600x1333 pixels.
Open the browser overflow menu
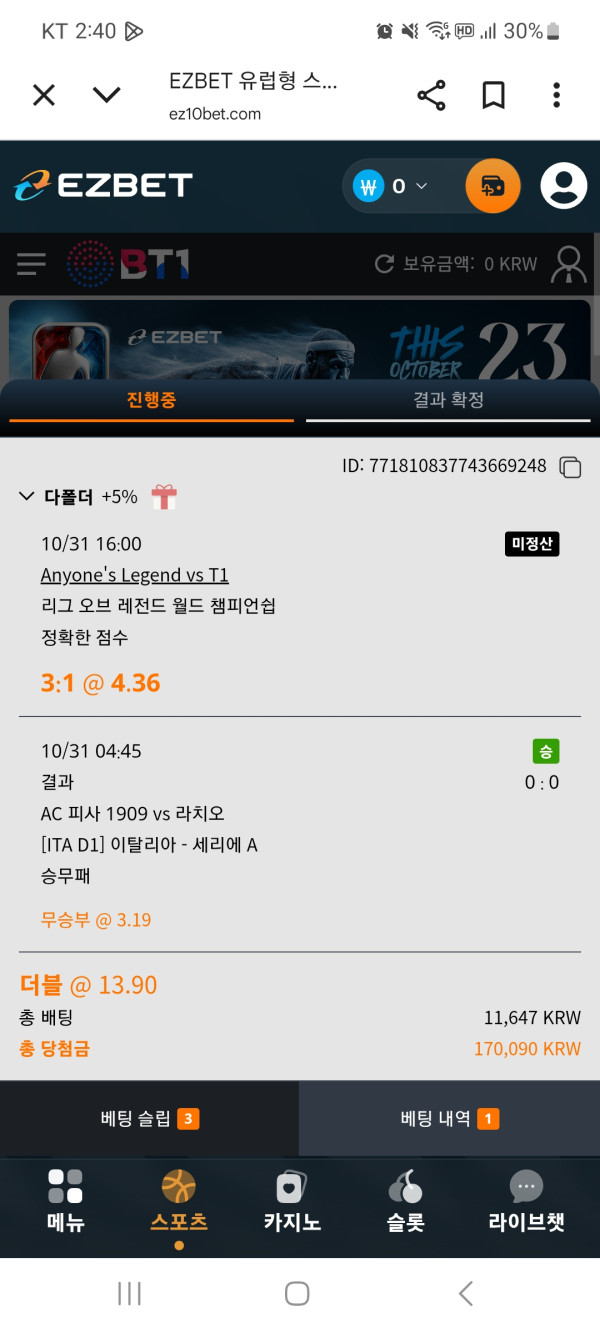556,96
